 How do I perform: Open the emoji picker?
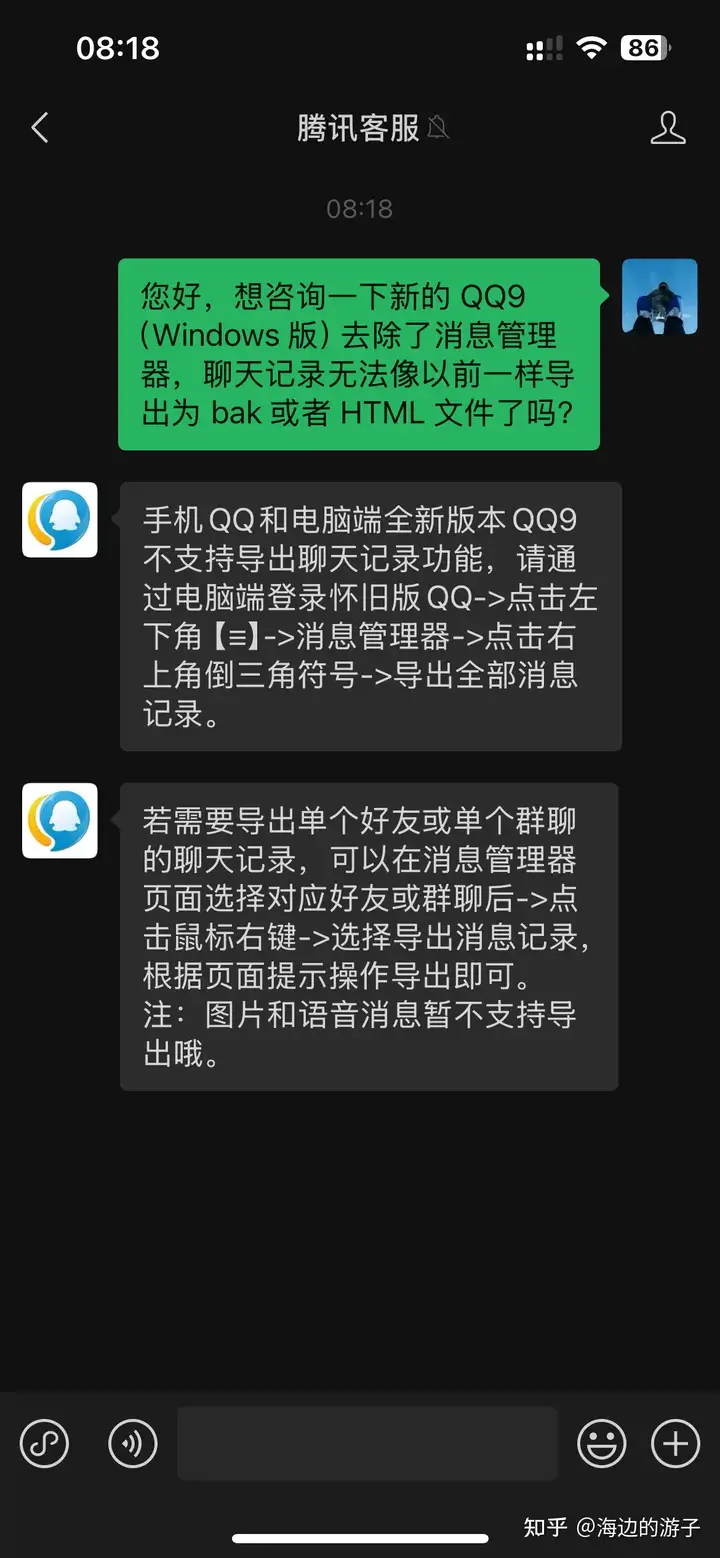point(602,1442)
